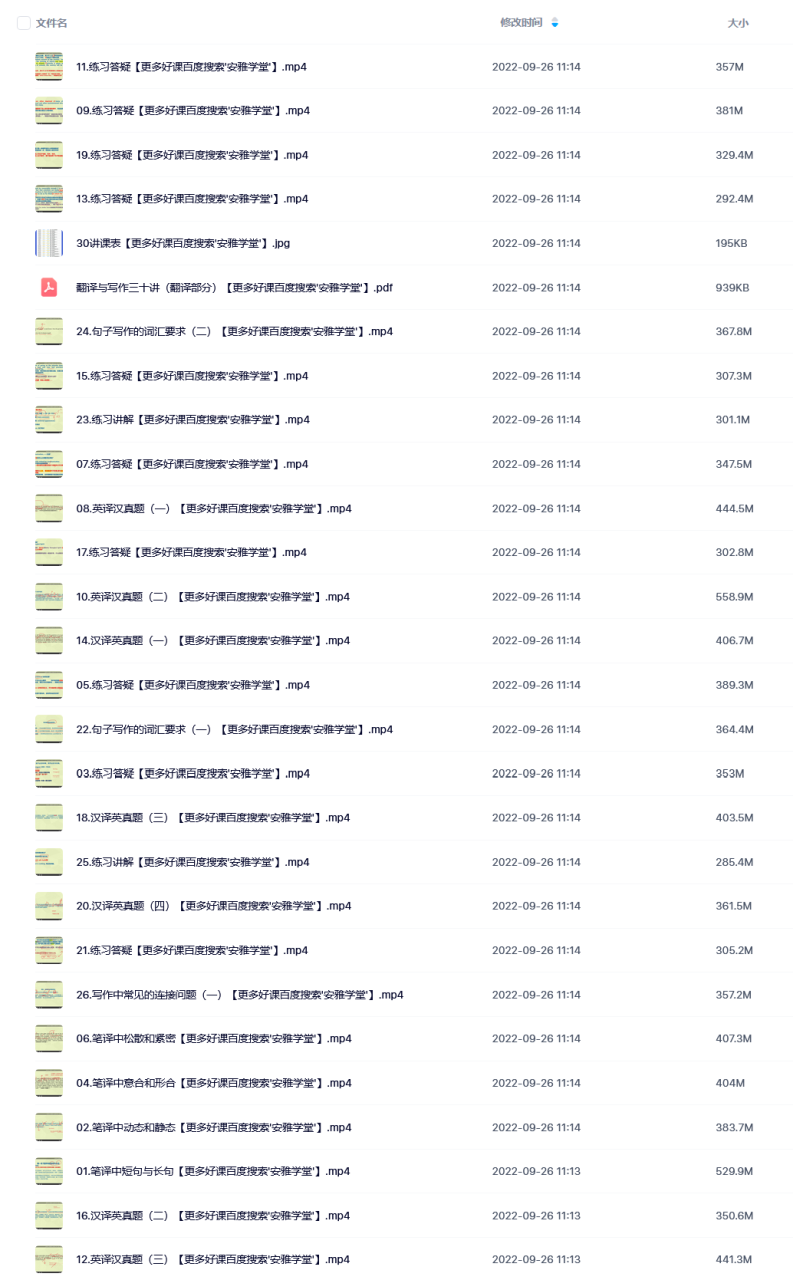Open 翻译与写作三十讲 pdf document
The image size is (793, 1280).
(234, 288)
